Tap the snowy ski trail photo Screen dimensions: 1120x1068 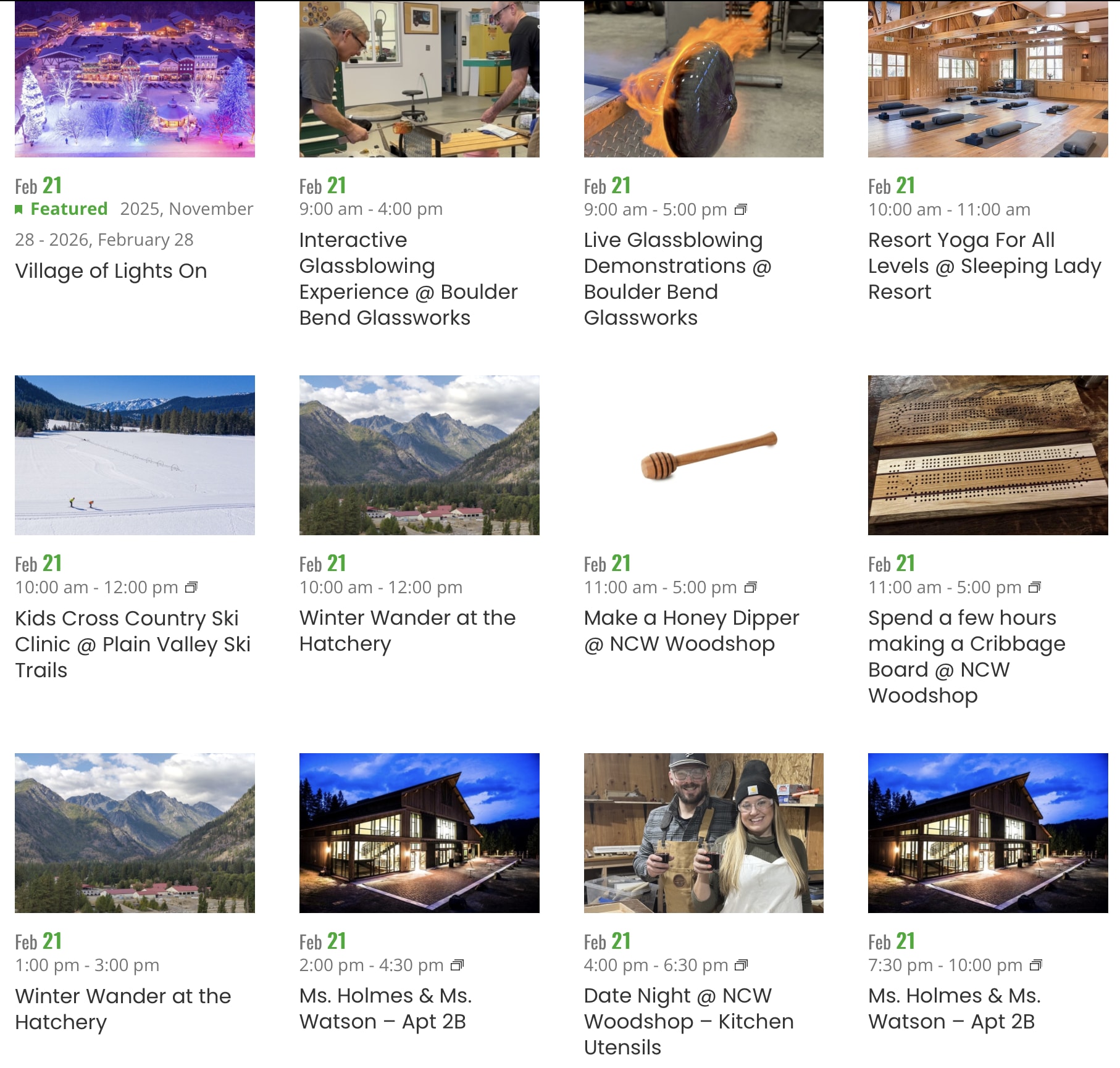tap(135, 455)
